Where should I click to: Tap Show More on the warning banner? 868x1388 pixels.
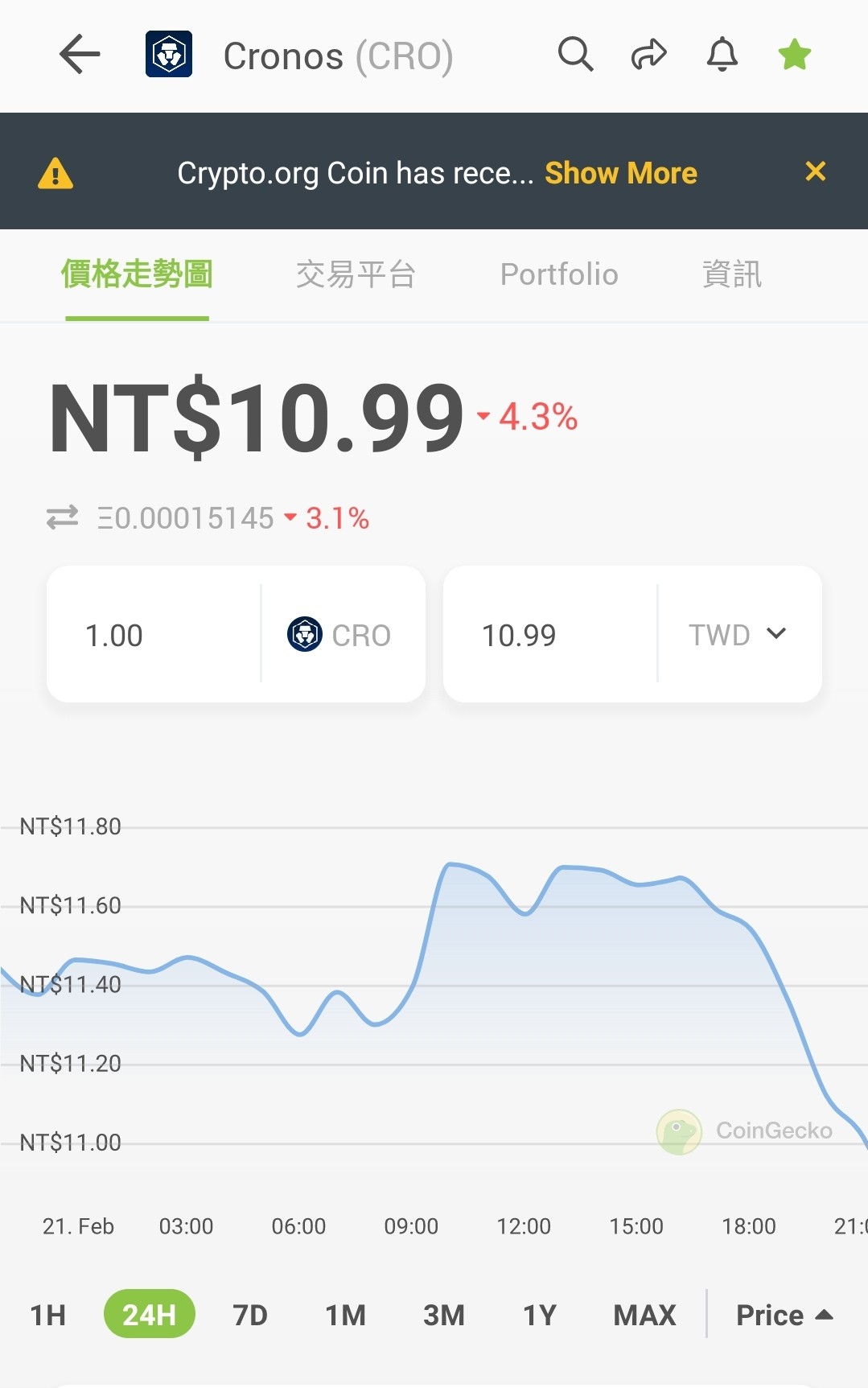(621, 173)
